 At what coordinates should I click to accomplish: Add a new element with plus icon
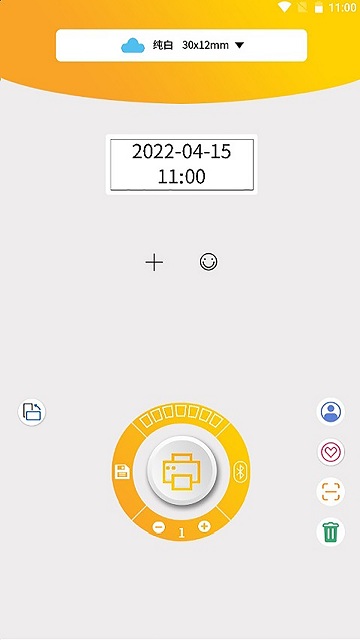pyautogui.click(x=154, y=262)
